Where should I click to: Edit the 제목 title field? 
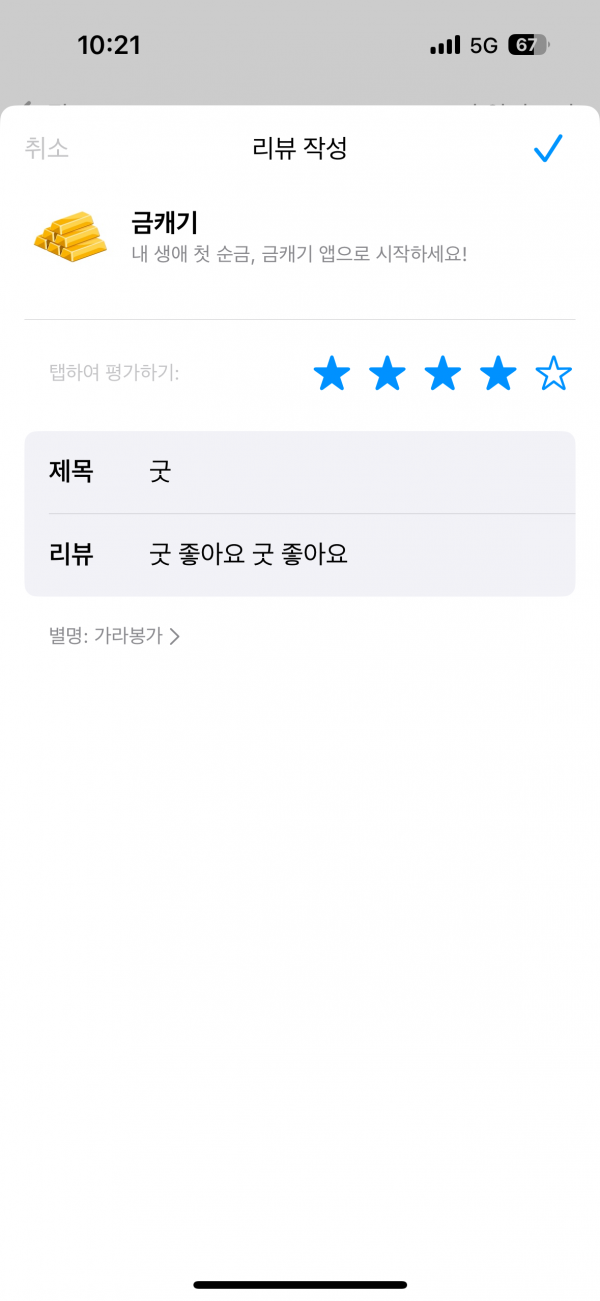pos(300,472)
